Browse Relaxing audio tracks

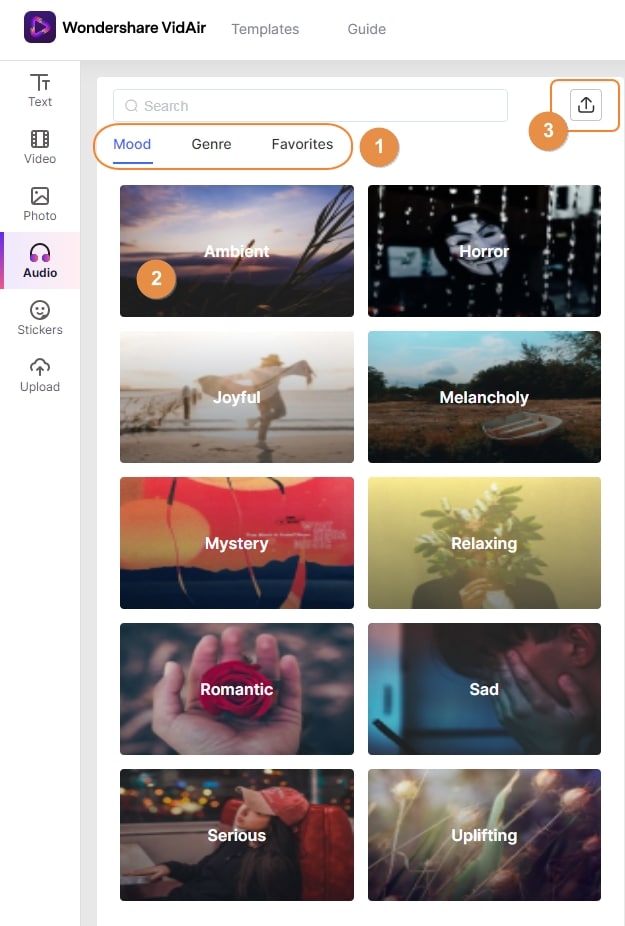484,543
